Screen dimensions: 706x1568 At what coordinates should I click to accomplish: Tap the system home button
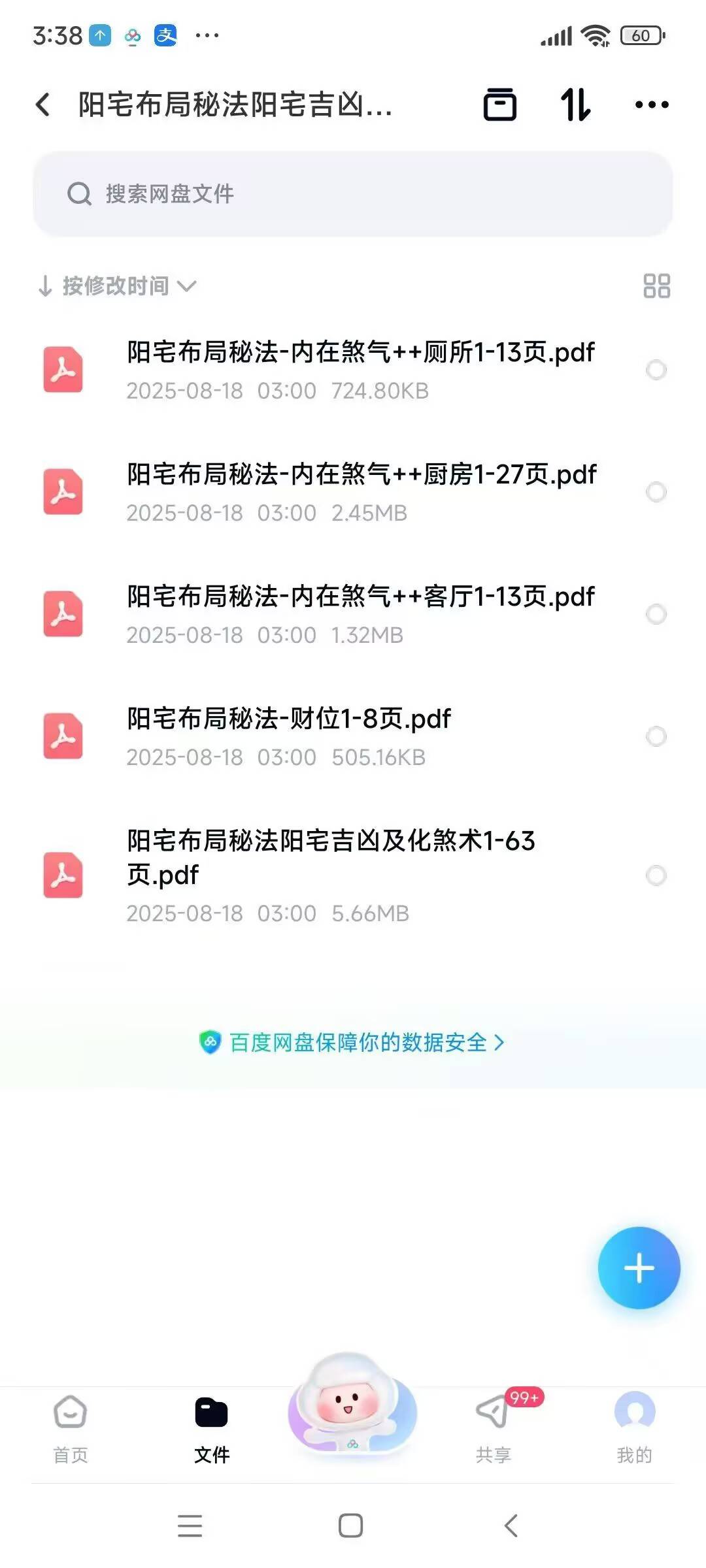click(351, 1526)
